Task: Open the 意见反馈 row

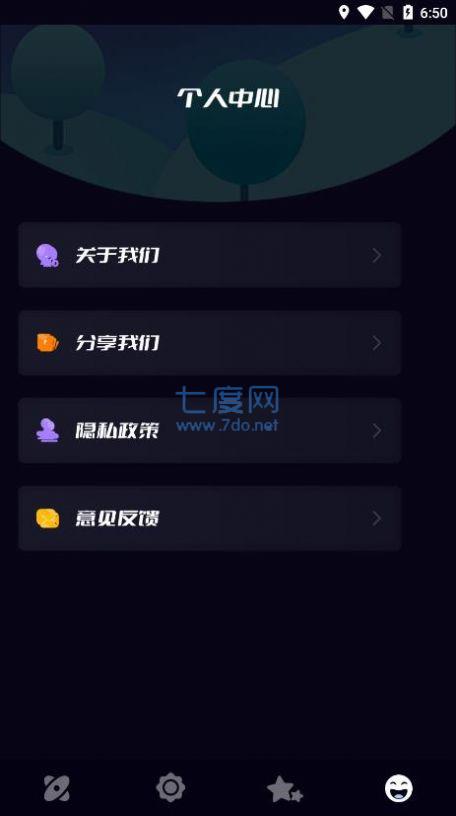Action: coord(210,518)
